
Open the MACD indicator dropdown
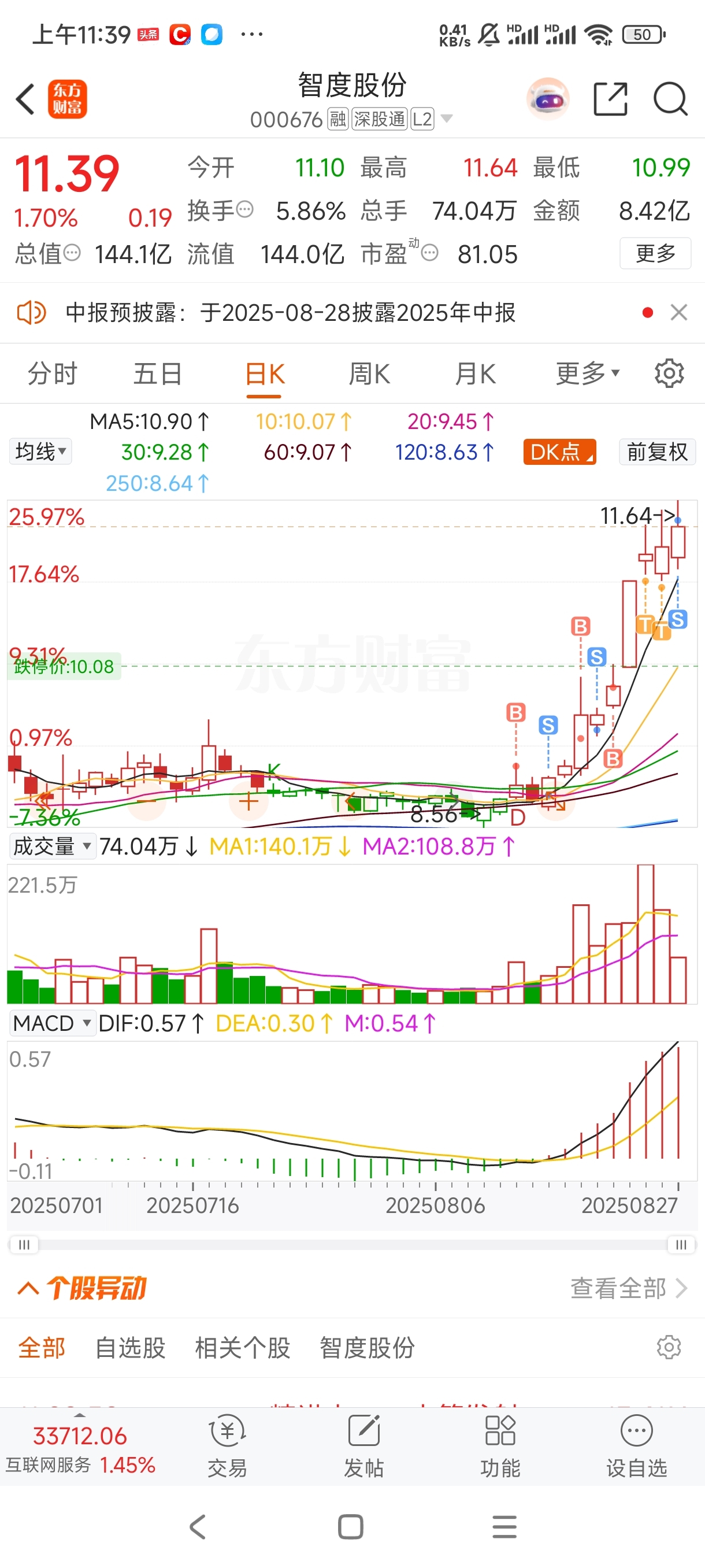[x=53, y=1023]
